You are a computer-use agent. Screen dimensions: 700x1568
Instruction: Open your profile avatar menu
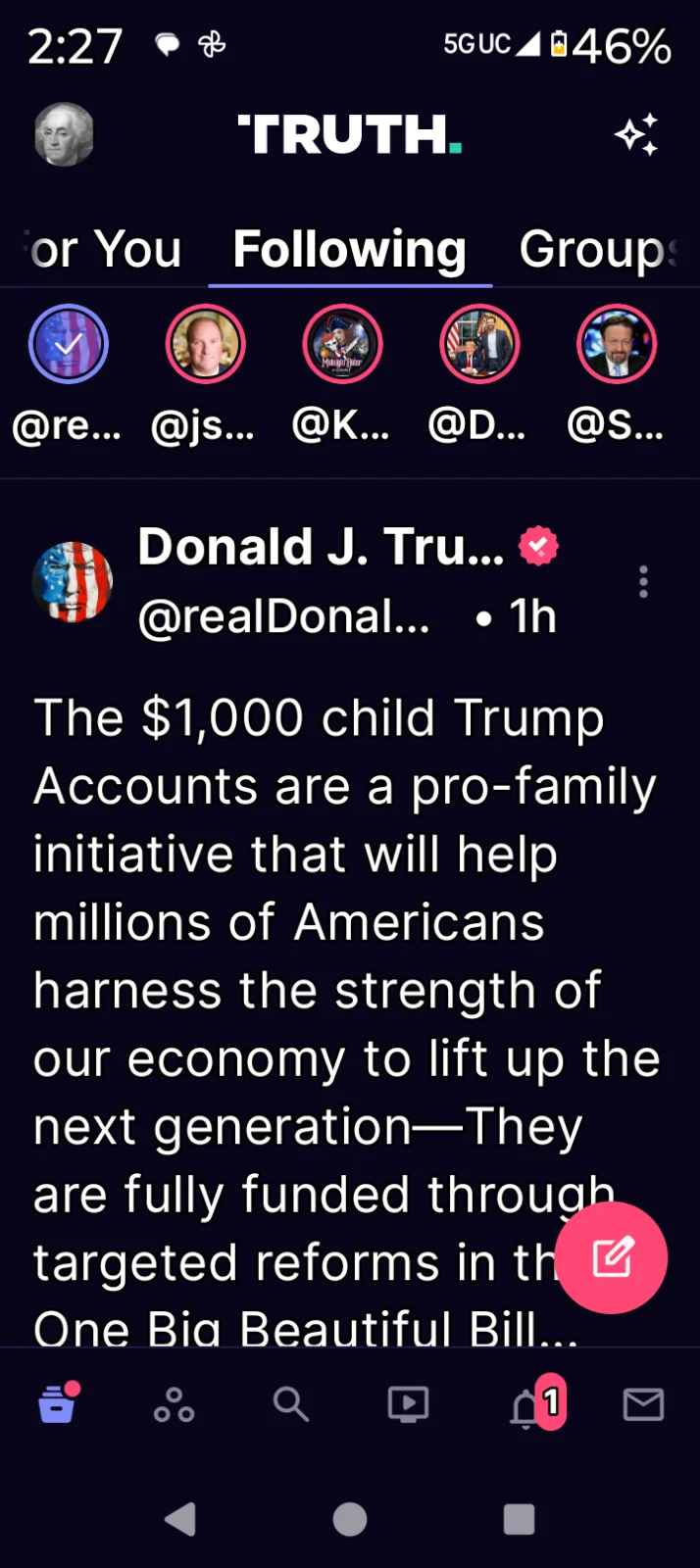[64, 134]
